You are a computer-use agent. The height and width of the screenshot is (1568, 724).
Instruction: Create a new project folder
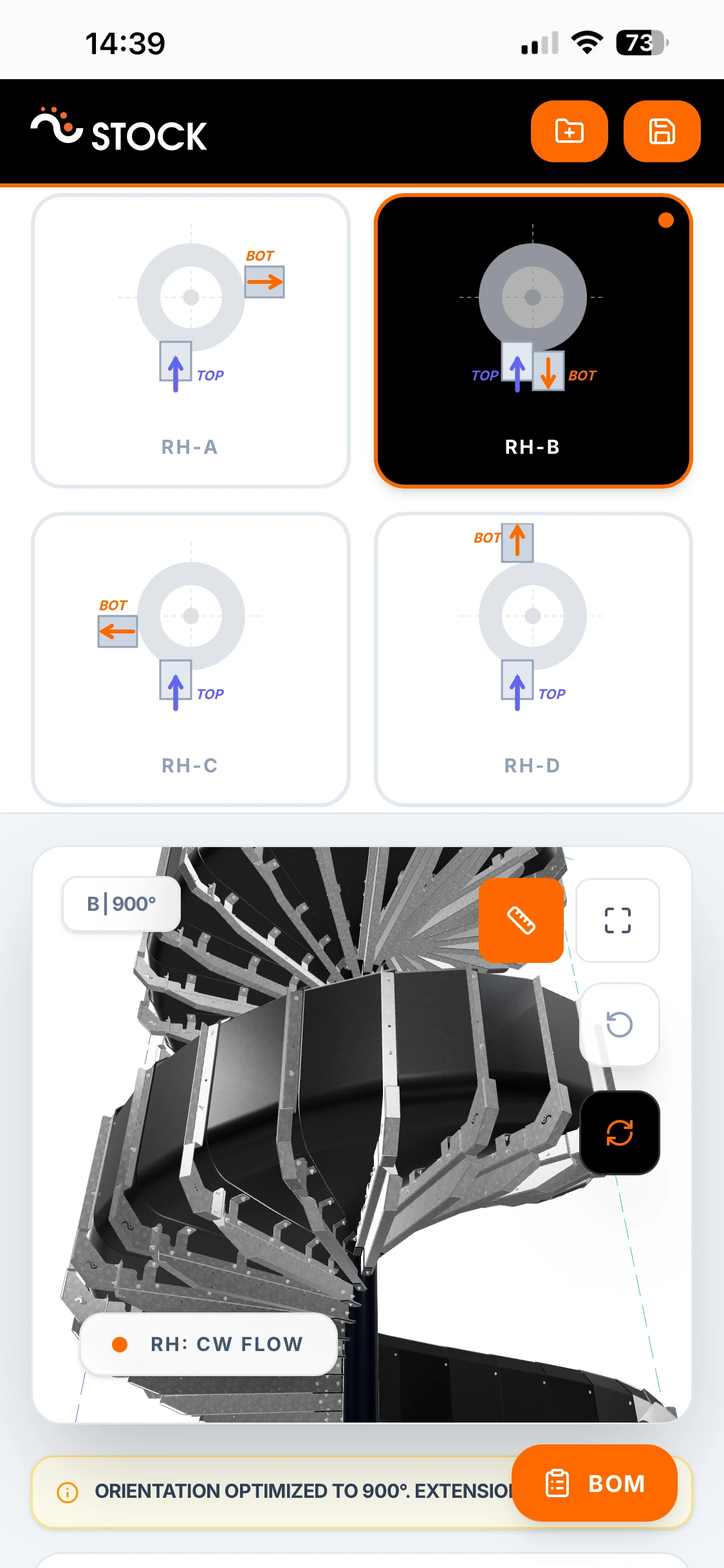point(569,131)
